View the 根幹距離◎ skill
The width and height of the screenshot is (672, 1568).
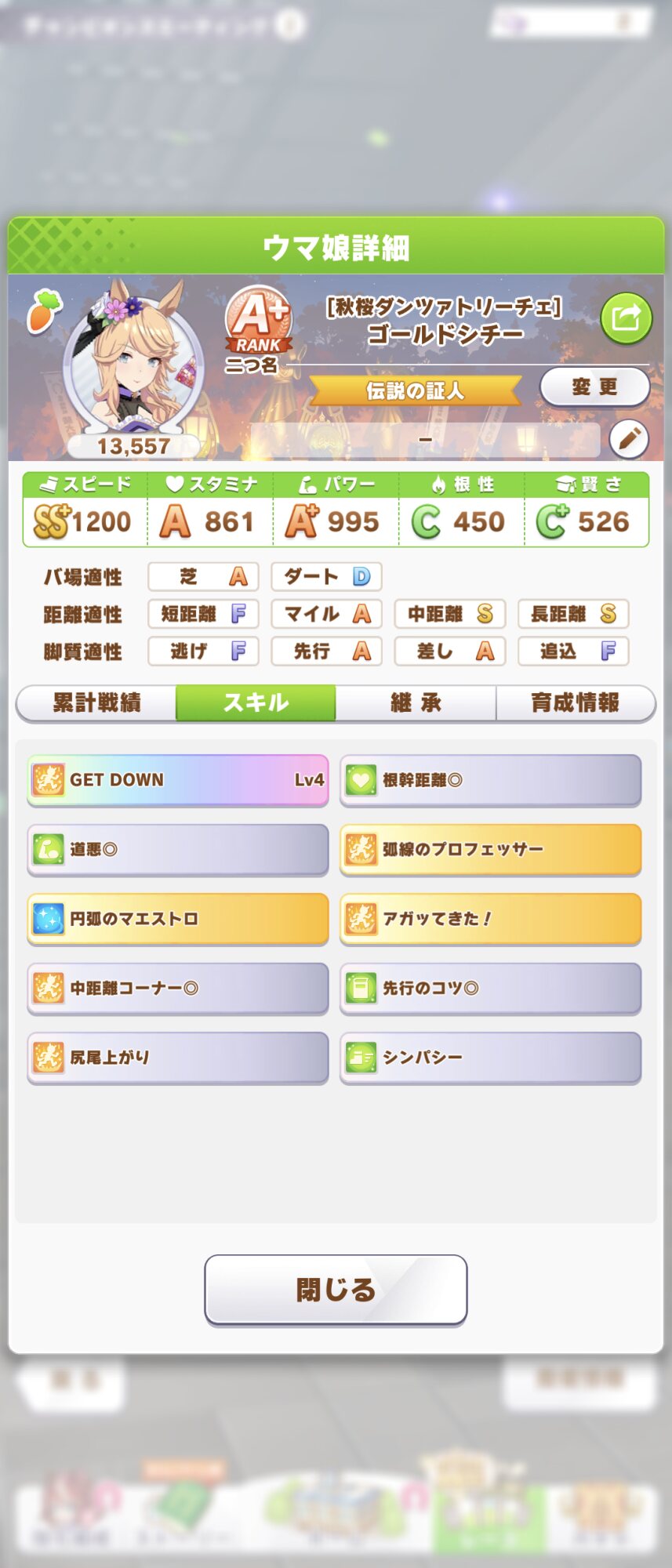[491, 780]
